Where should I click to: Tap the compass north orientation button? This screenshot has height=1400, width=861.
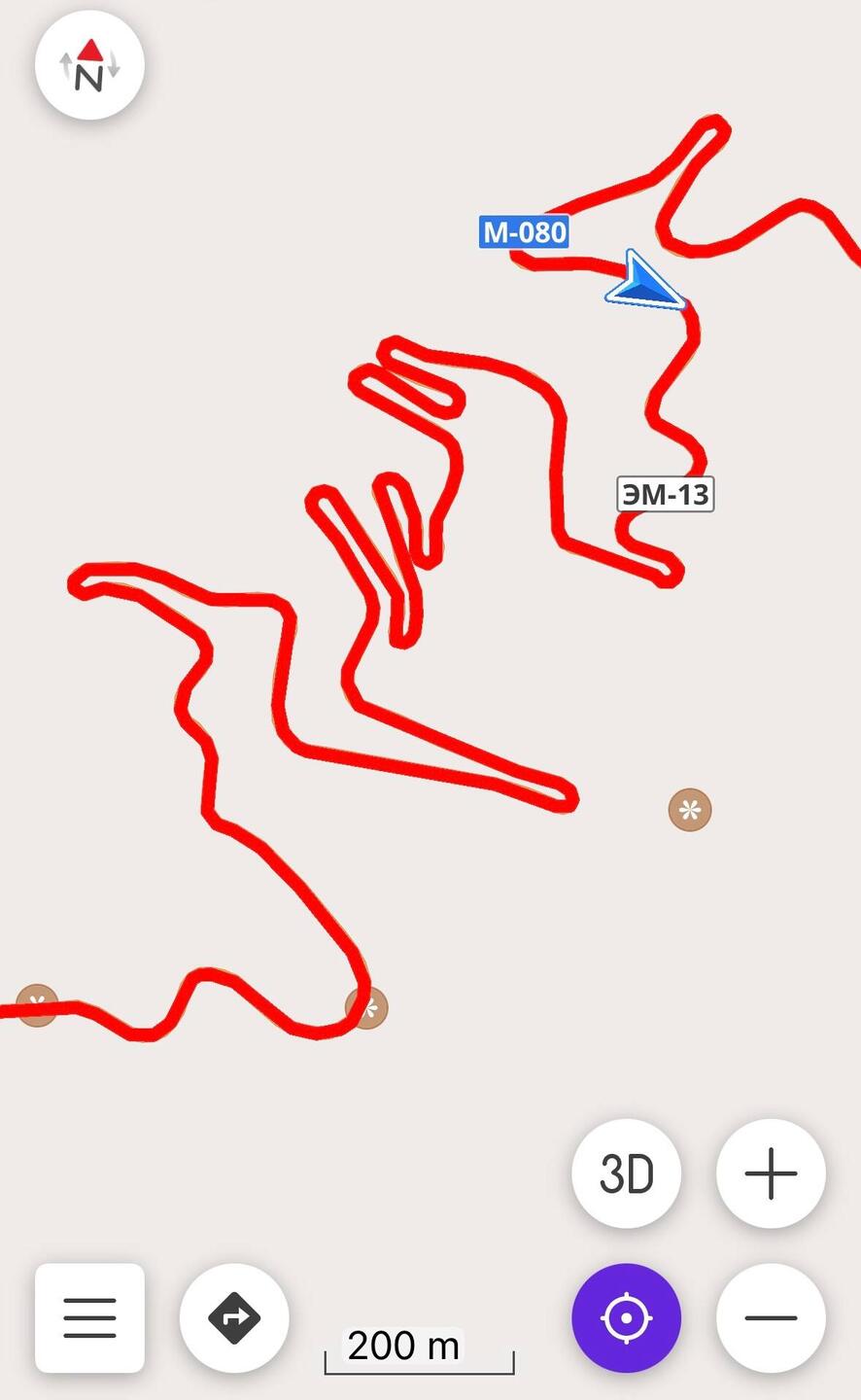[x=89, y=65]
